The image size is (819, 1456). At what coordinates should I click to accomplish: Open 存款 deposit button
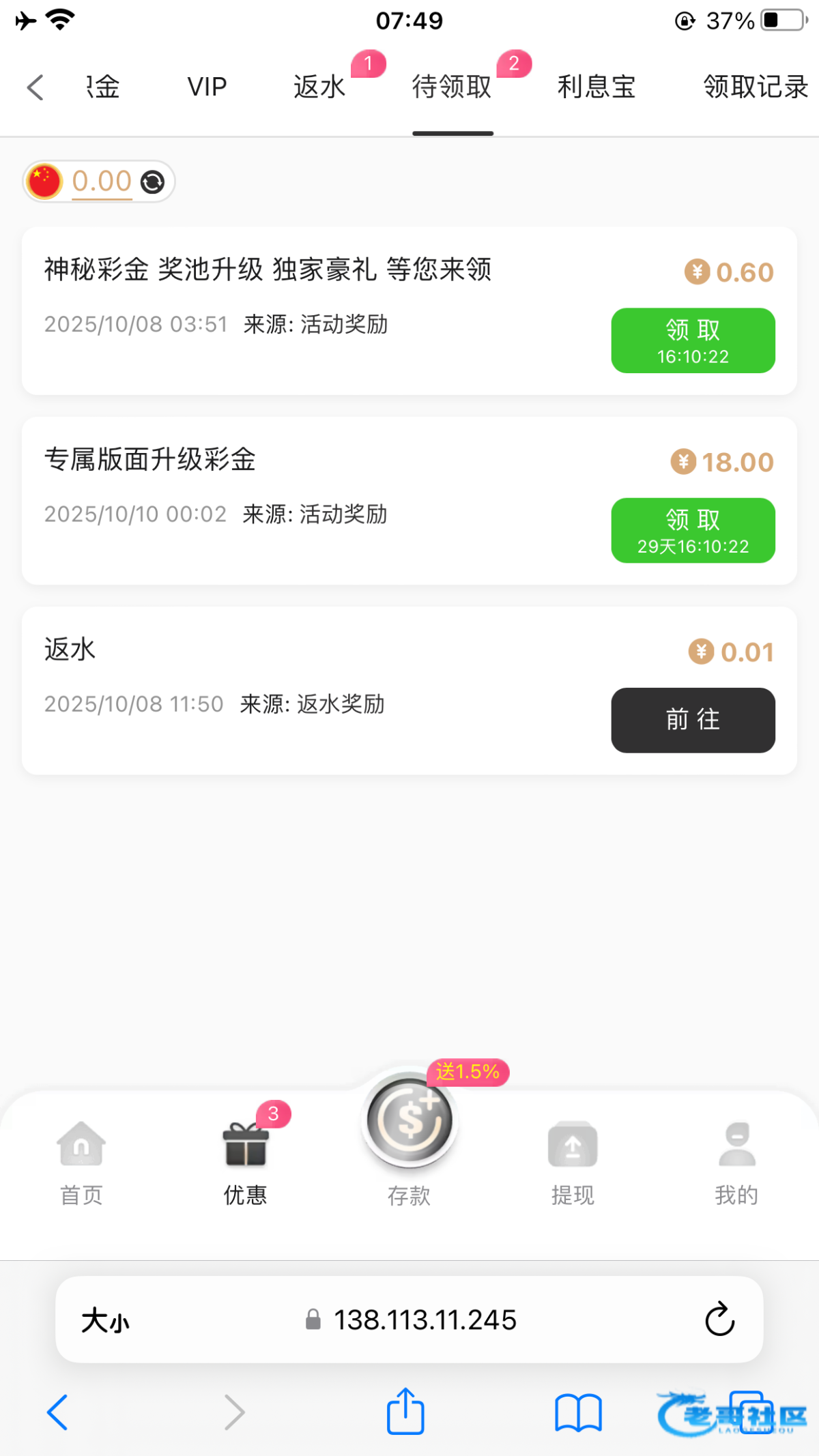tap(409, 1135)
